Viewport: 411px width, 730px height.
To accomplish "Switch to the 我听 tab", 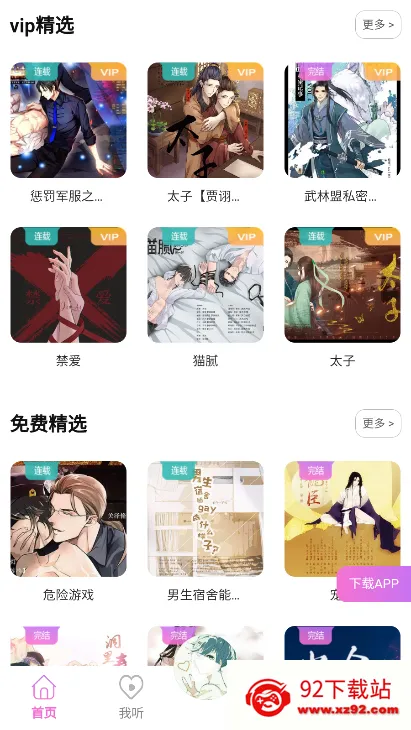I will click(x=131, y=697).
